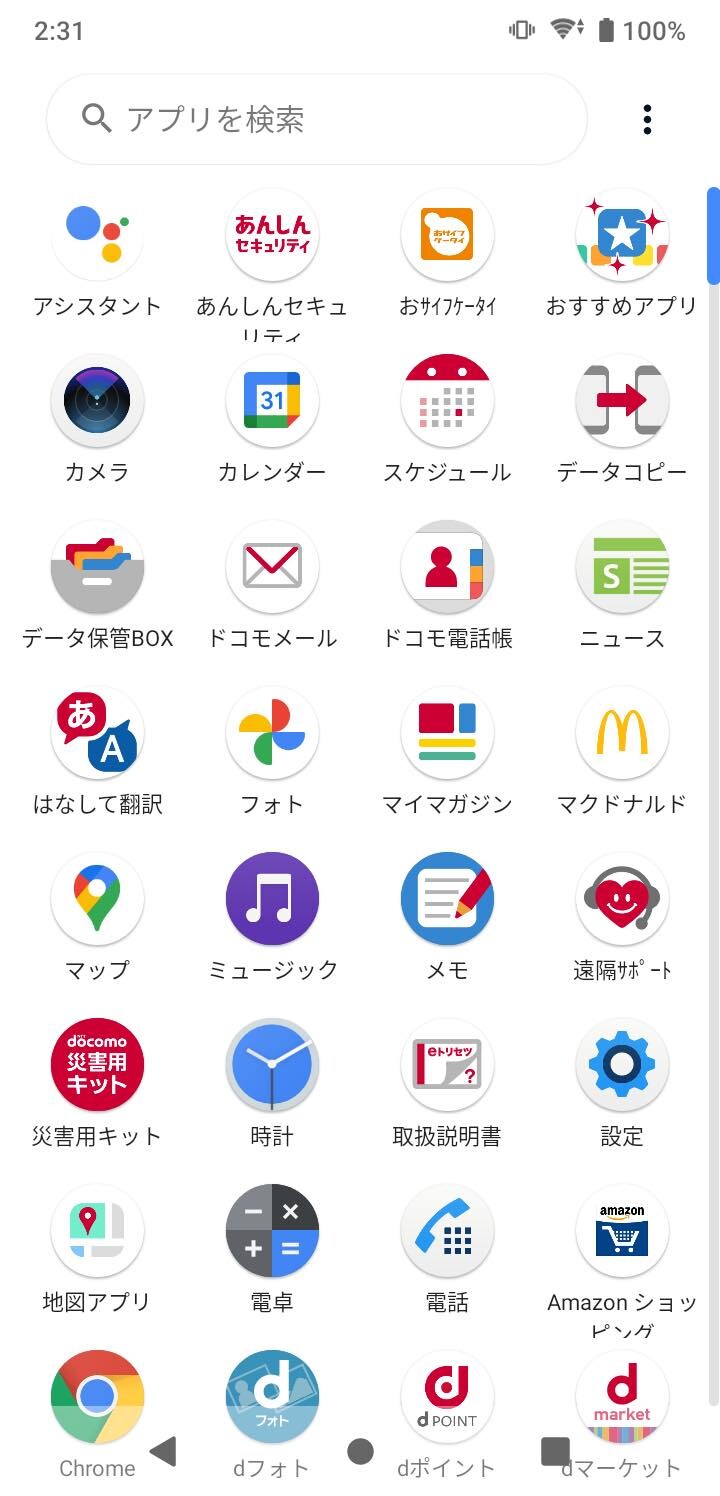Launch the メモ app
The height and width of the screenshot is (1496, 720).
pos(447,899)
